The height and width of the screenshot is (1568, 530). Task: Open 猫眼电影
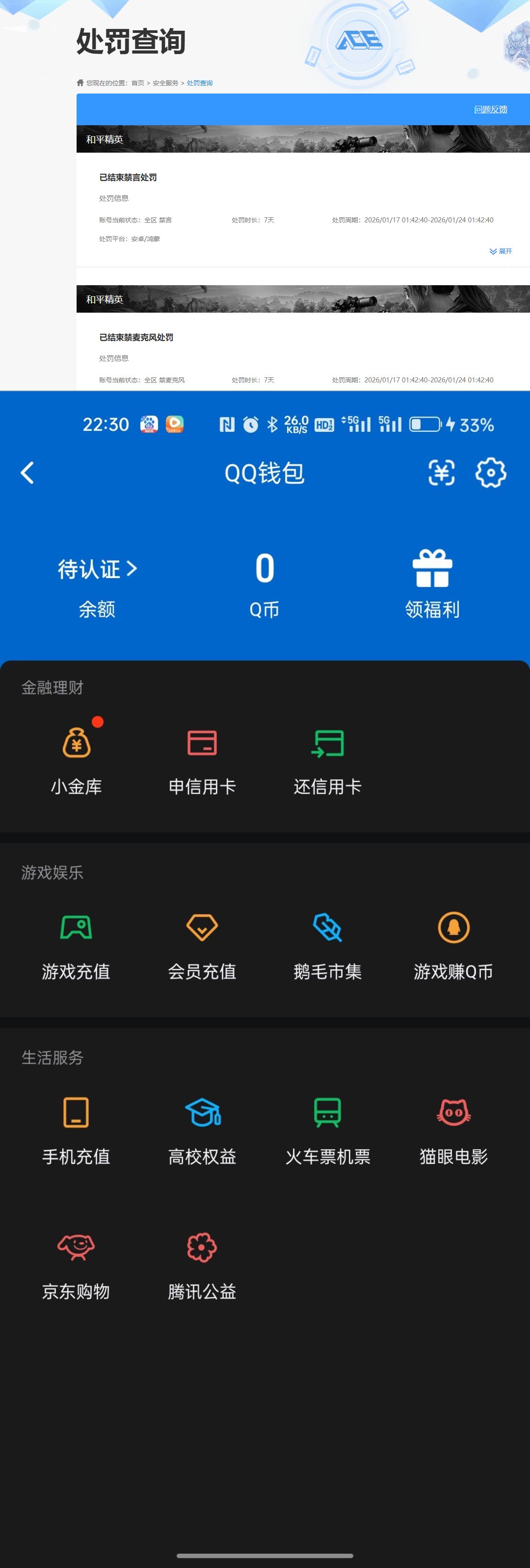pos(453,1130)
